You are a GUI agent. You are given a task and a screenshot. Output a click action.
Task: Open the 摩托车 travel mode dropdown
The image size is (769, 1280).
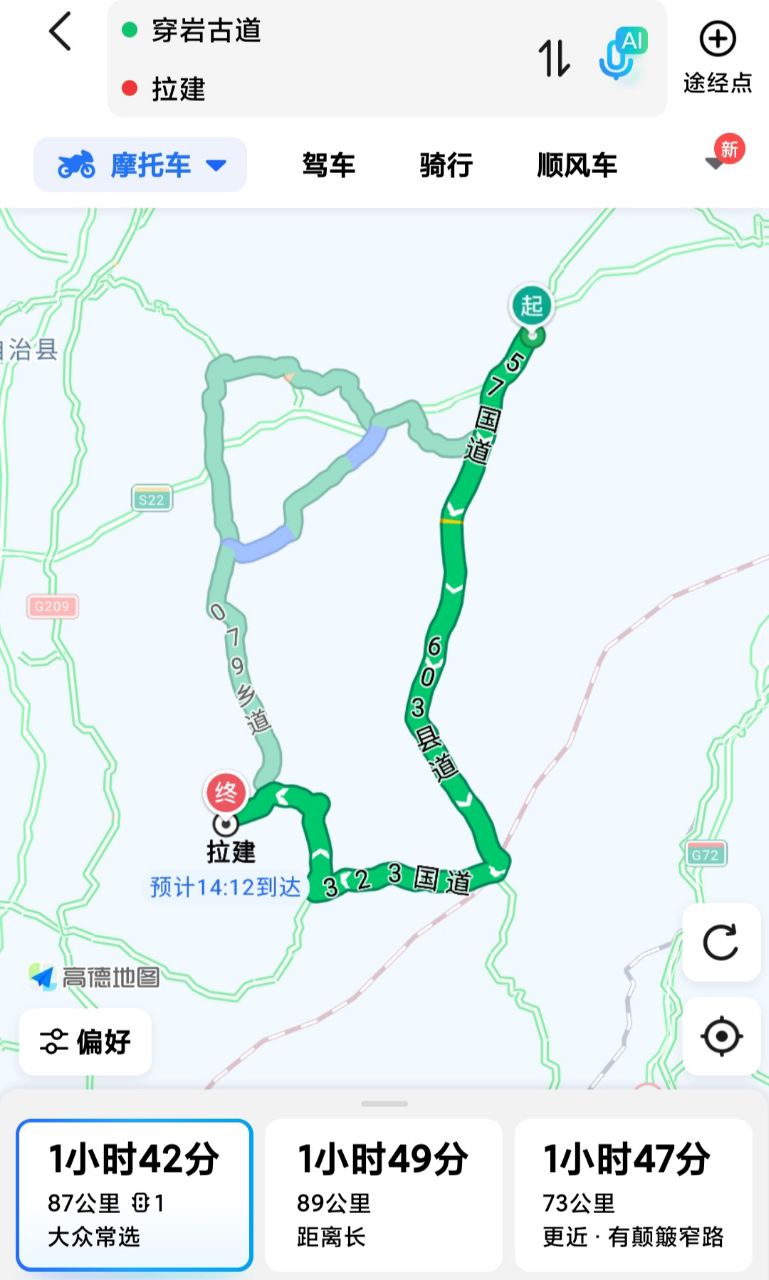click(141, 165)
